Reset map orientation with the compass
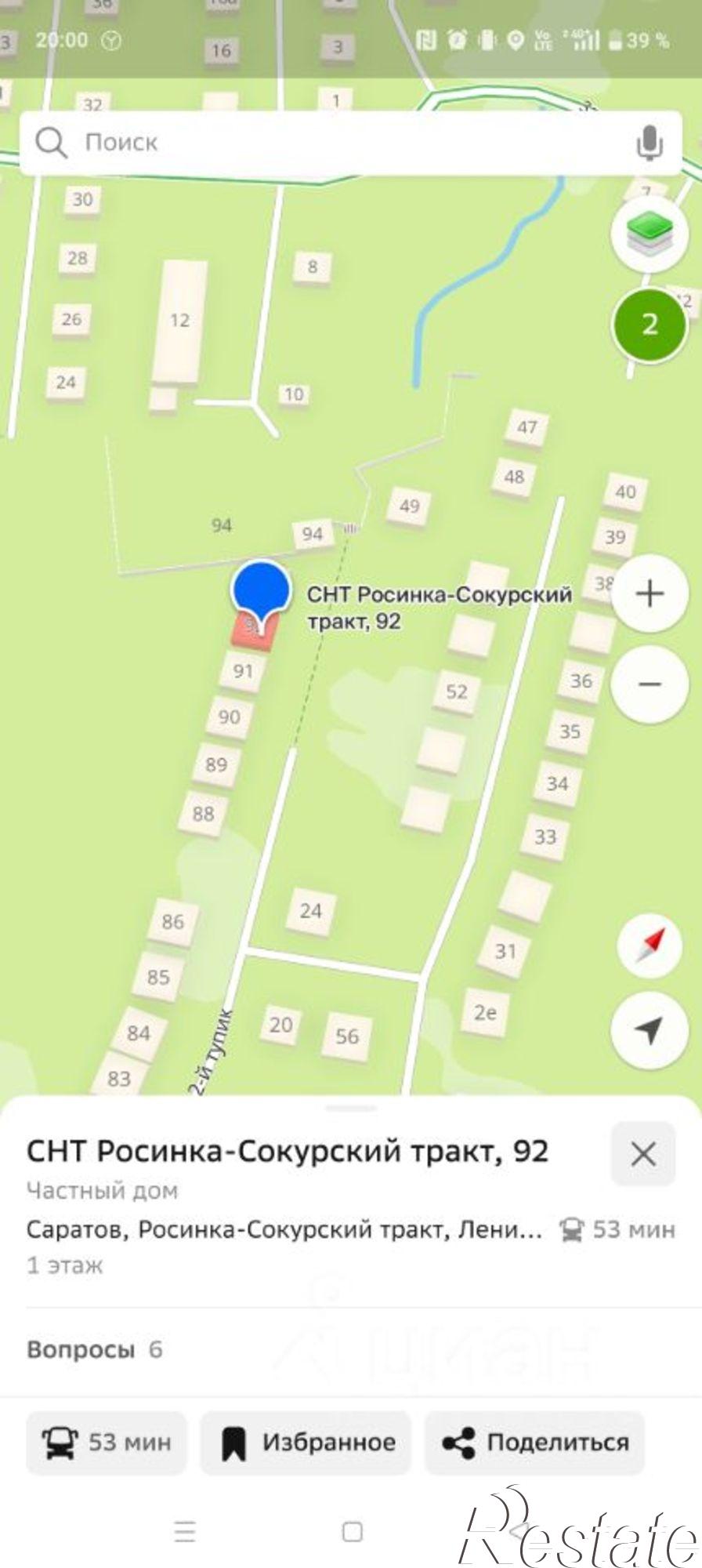This screenshot has height=1568, width=702. (650, 944)
